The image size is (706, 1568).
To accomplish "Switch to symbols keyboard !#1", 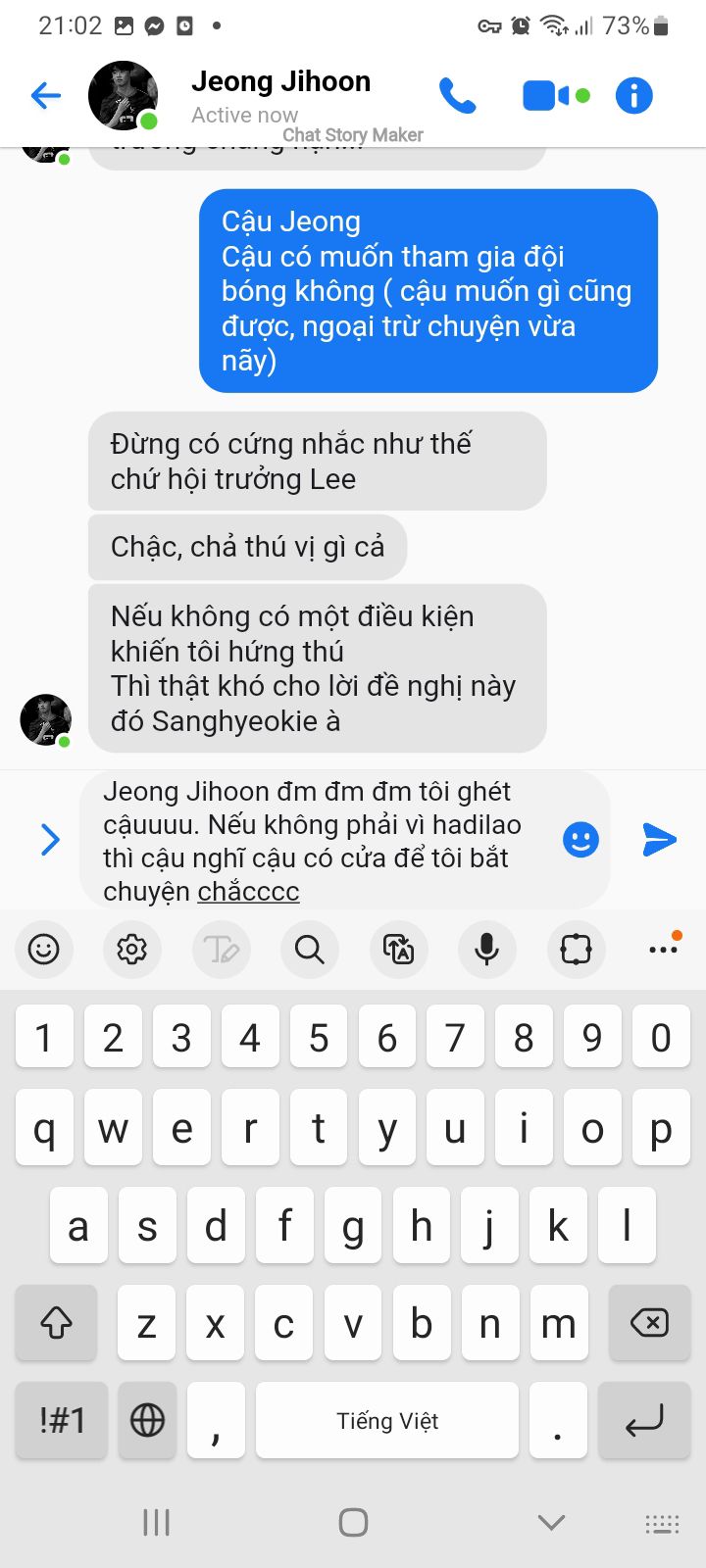I will pos(62,1420).
